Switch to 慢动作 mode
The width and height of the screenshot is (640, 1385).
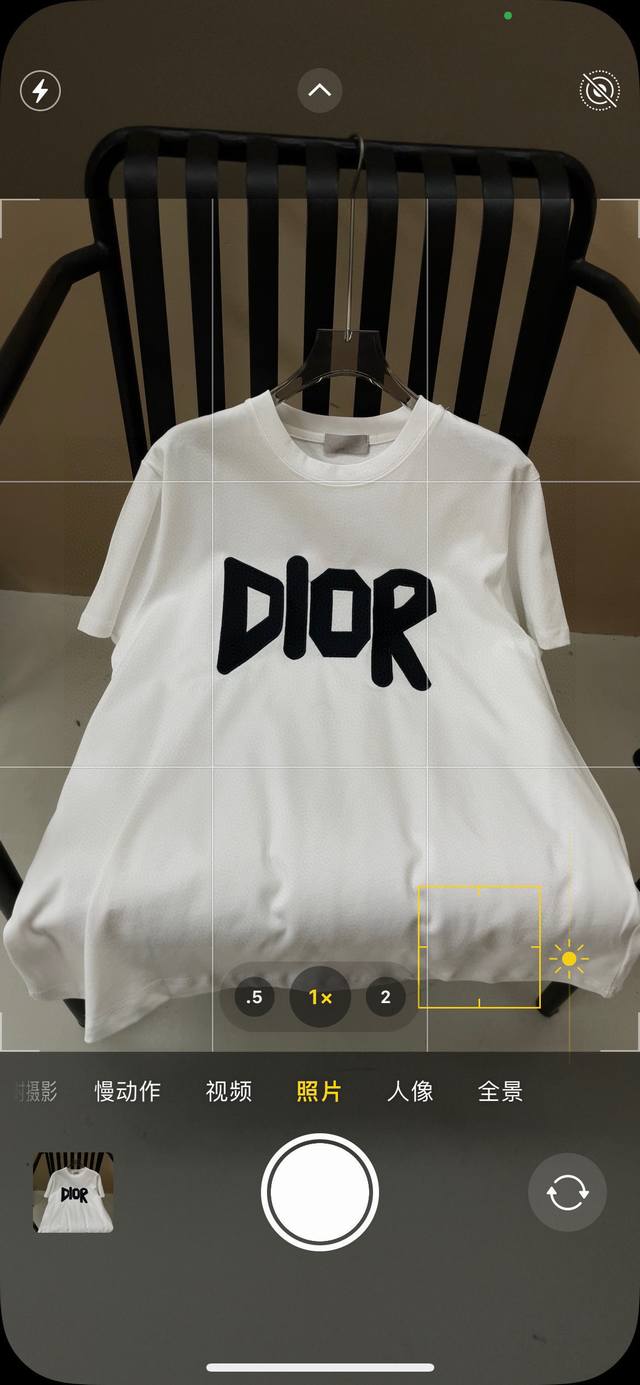[x=127, y=1091]
